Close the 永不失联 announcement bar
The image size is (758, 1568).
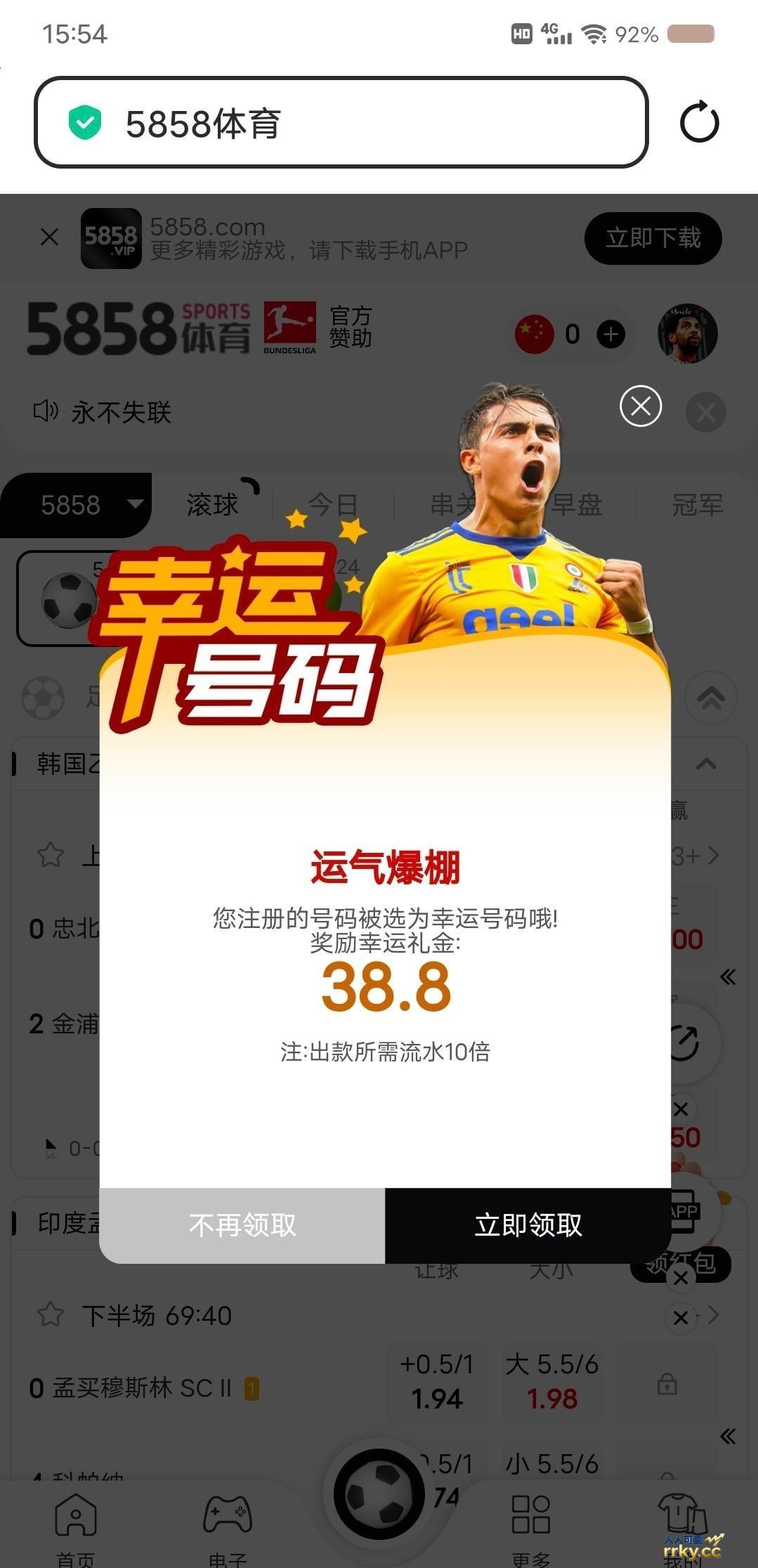tap(705, 412)
